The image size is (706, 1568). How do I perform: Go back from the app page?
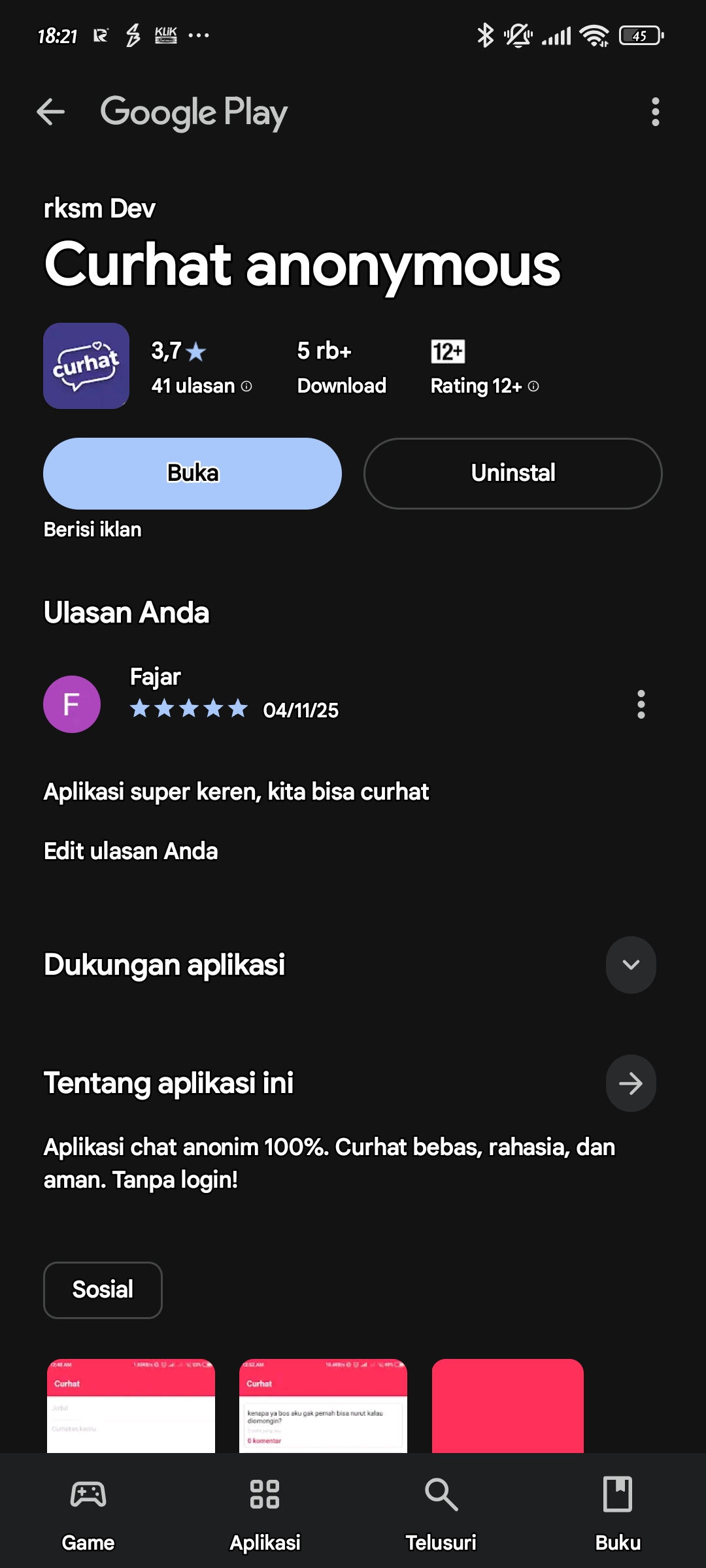point(50,112)
